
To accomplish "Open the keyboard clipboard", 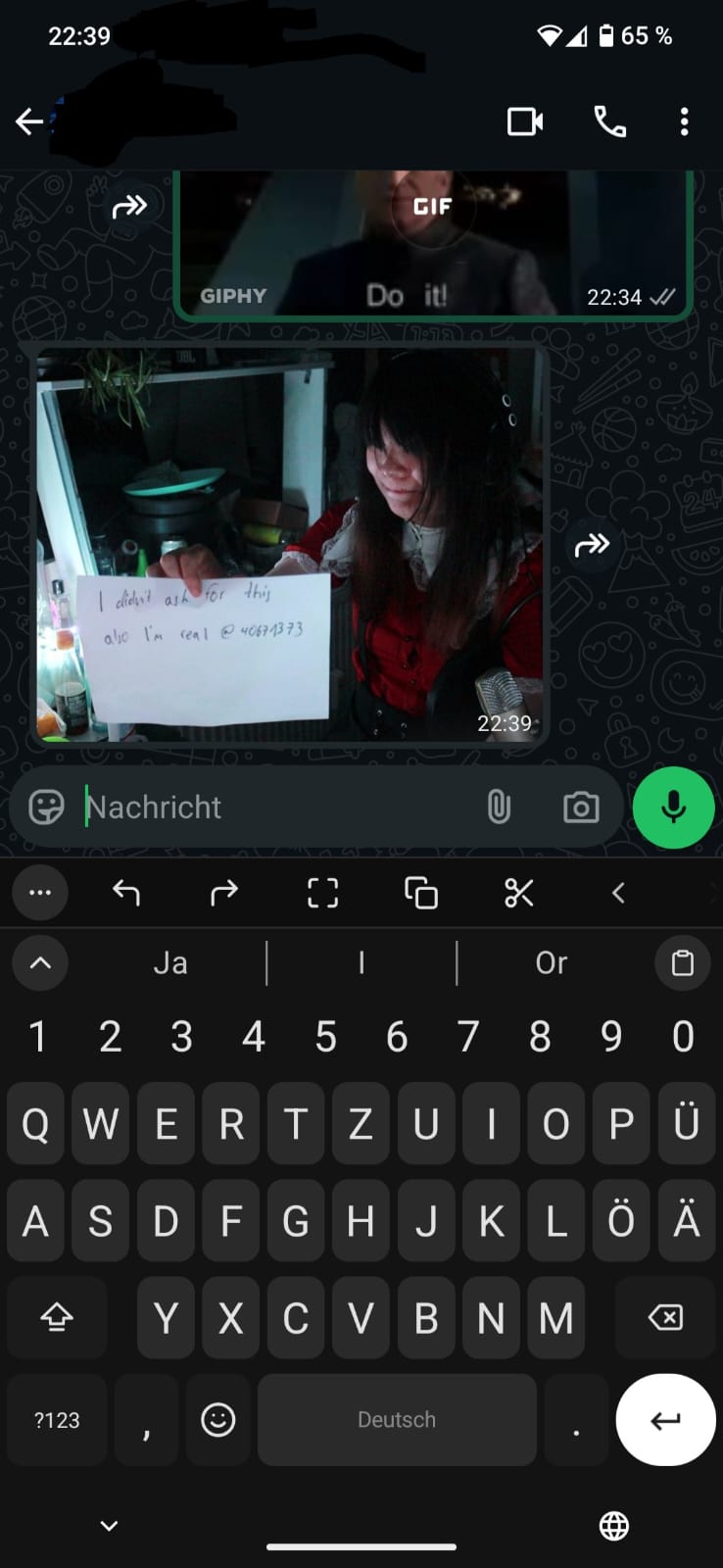I will tap(682, 963).
